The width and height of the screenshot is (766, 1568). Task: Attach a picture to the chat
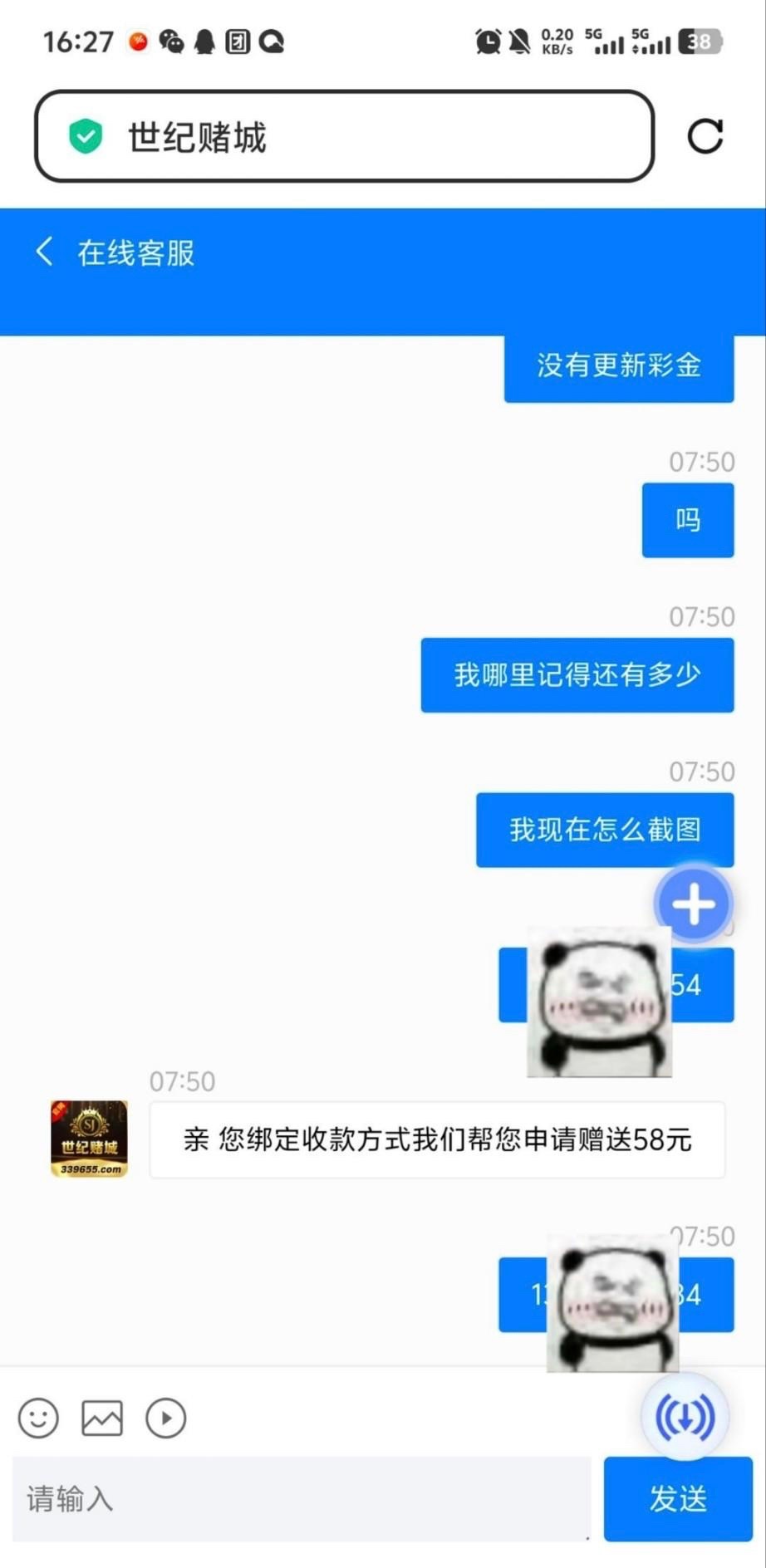pos(101,1418)
